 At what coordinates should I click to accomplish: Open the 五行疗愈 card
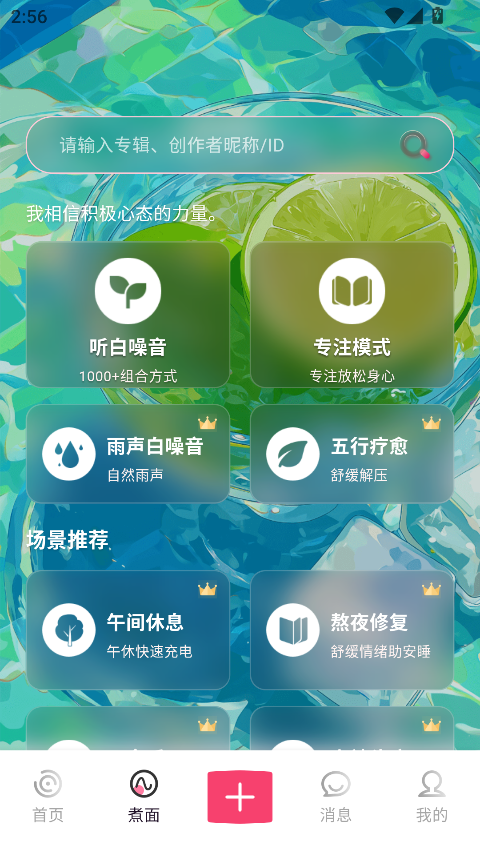coord(352,454)
